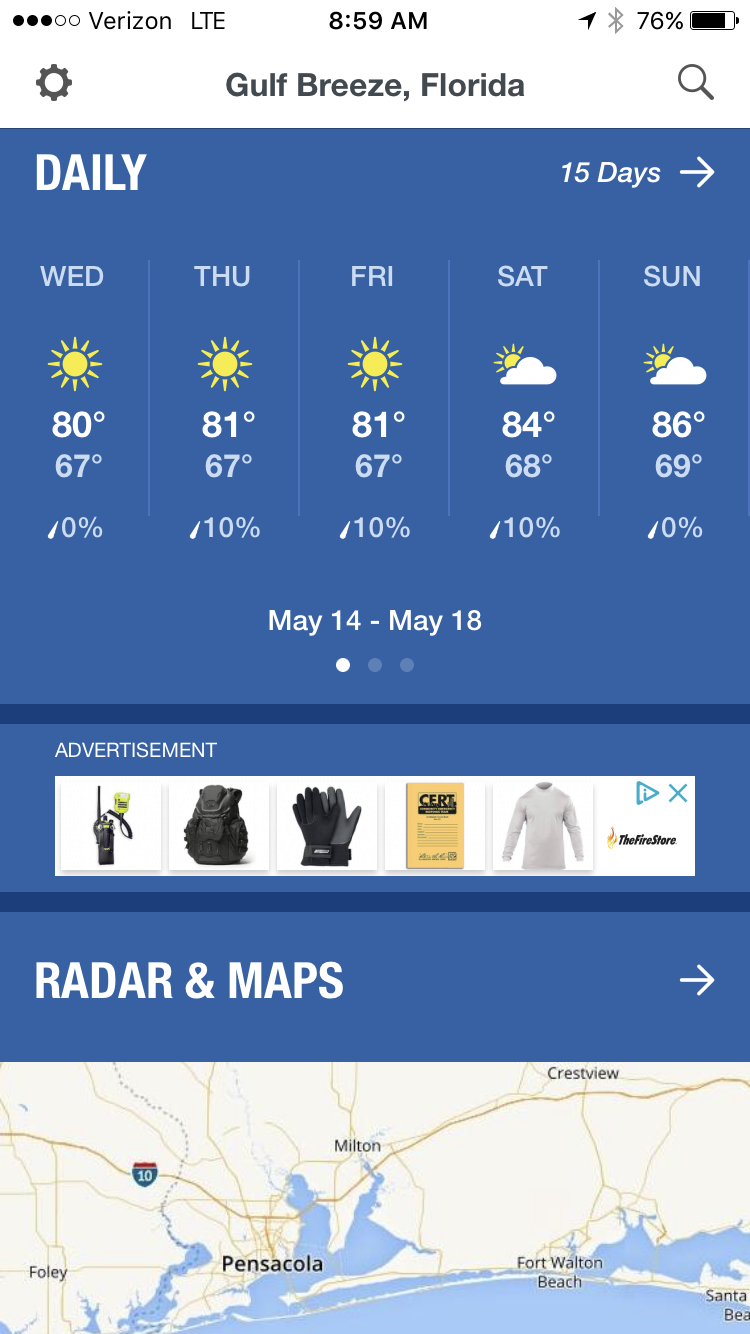Open the 15 Days forecast
Image resolution: width=750 pixels, height=1334 pixels.
click(637, 173)
